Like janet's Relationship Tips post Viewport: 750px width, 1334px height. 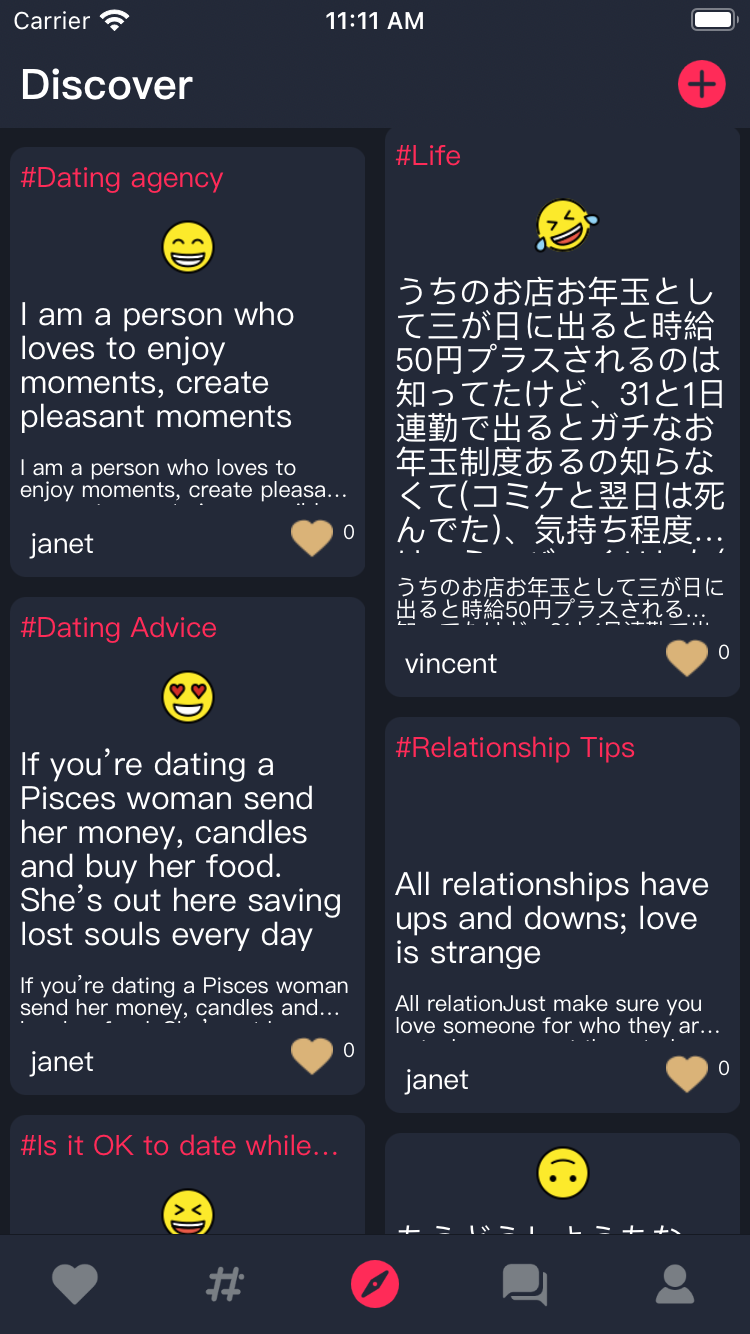pos(687,1074)
